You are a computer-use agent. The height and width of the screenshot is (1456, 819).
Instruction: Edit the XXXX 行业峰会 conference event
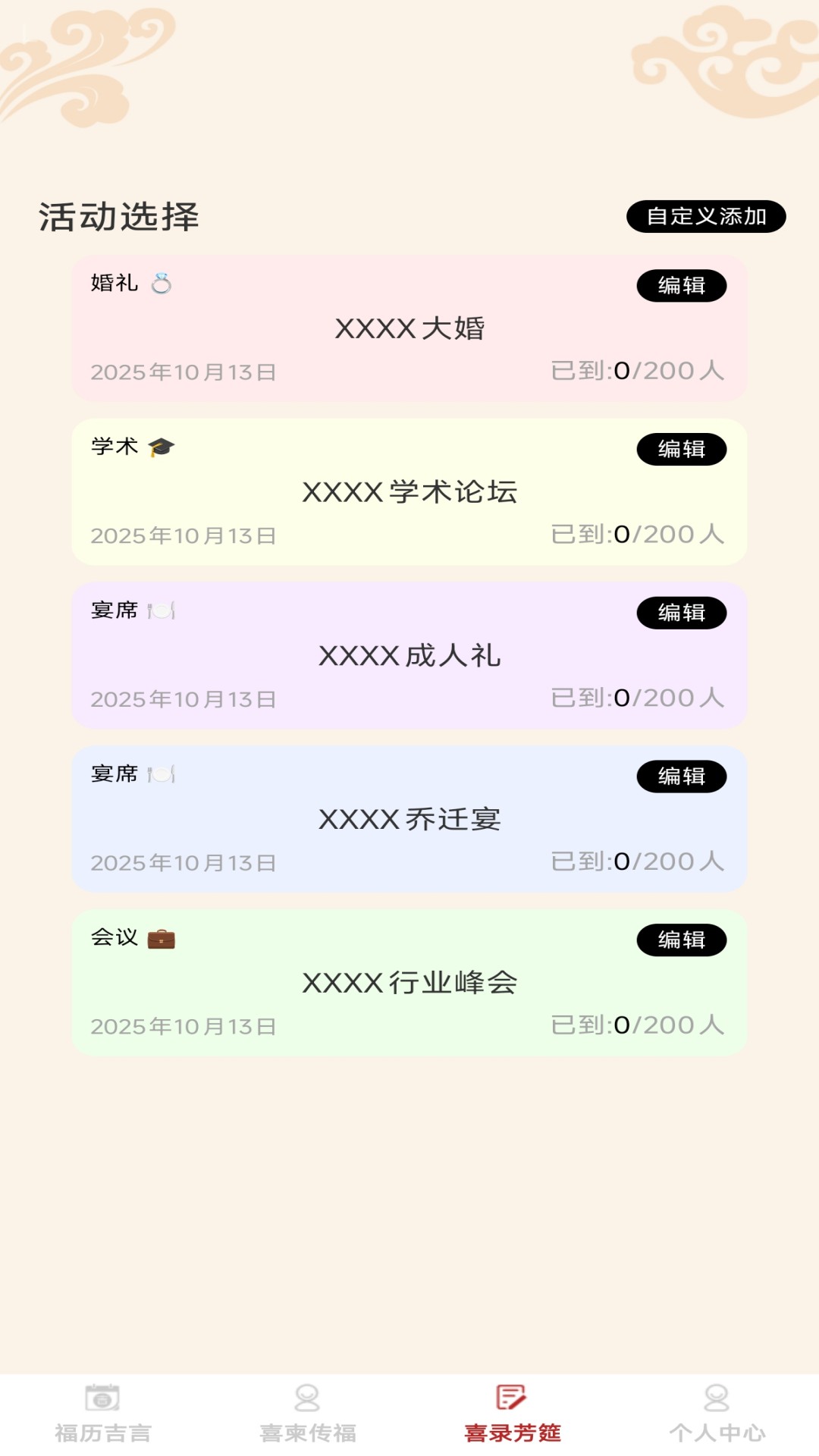[682, 940]
